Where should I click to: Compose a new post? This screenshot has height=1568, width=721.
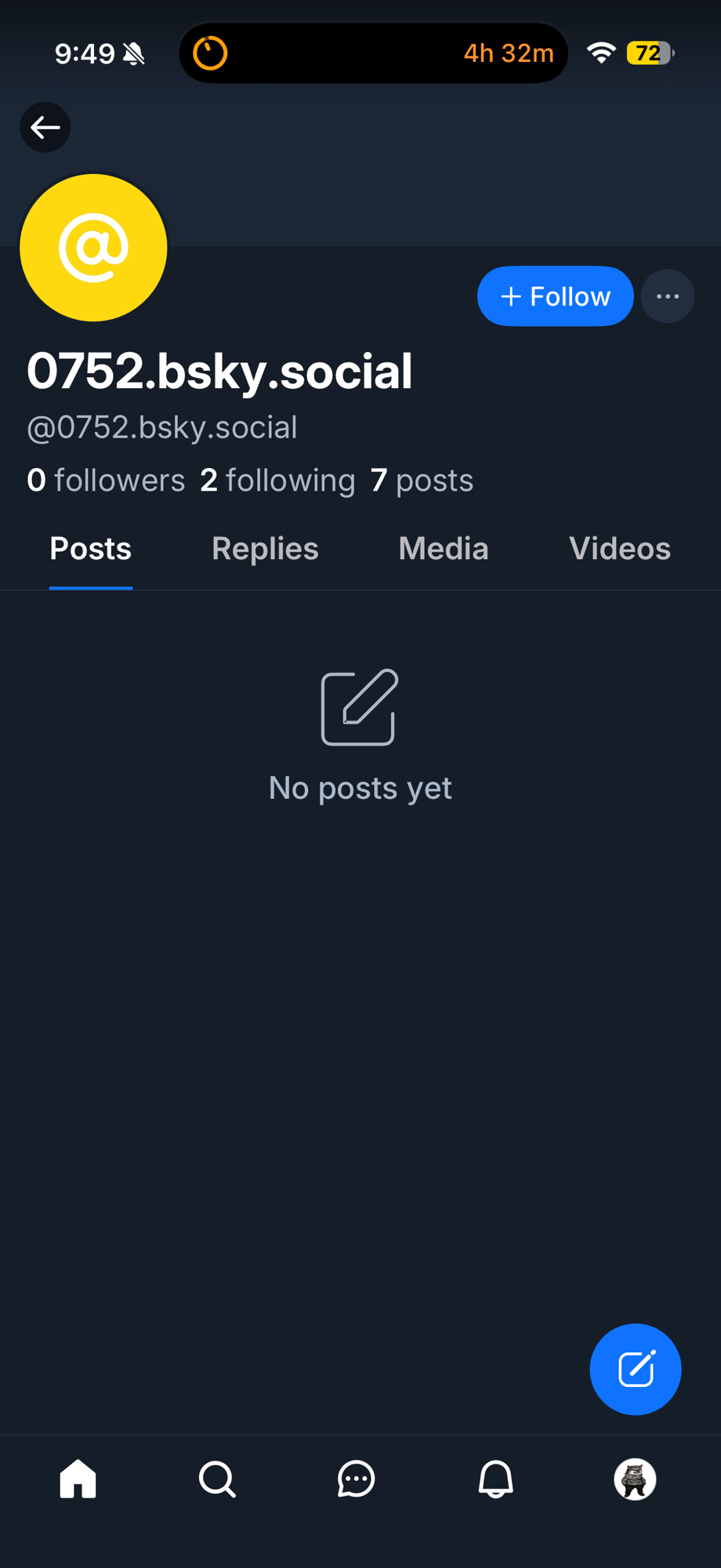click(x=636, y=1369)
